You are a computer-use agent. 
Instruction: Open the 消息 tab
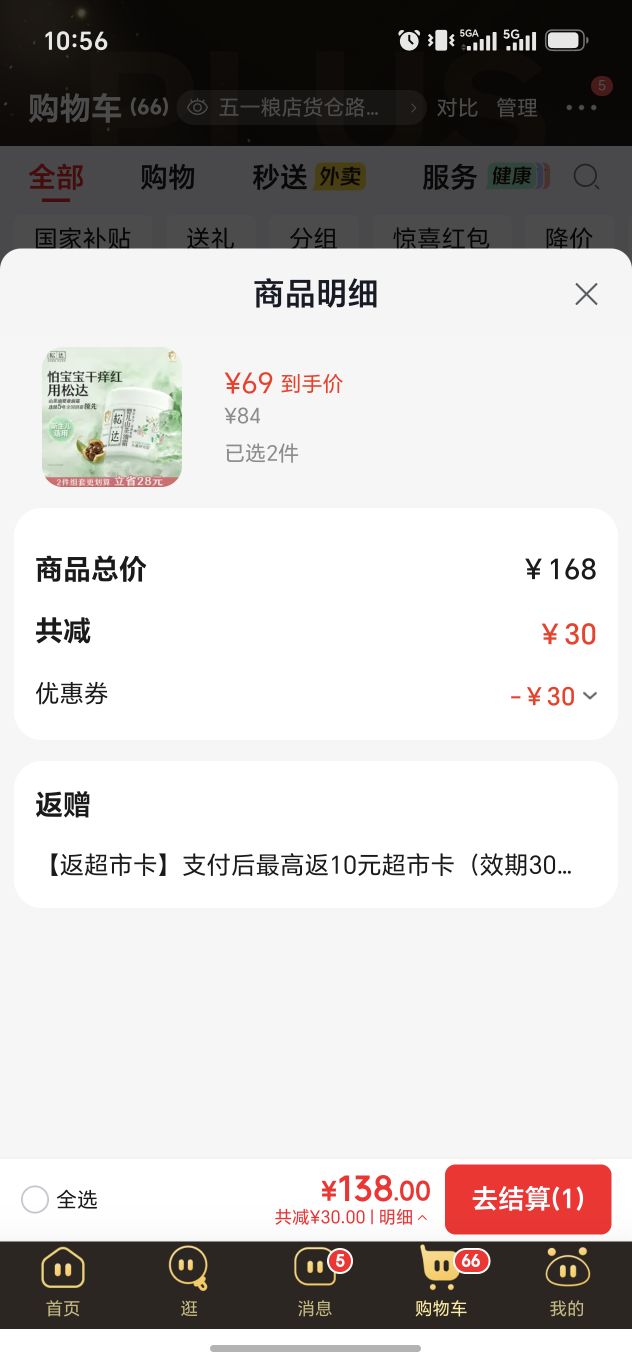[x=315, y=1283]
